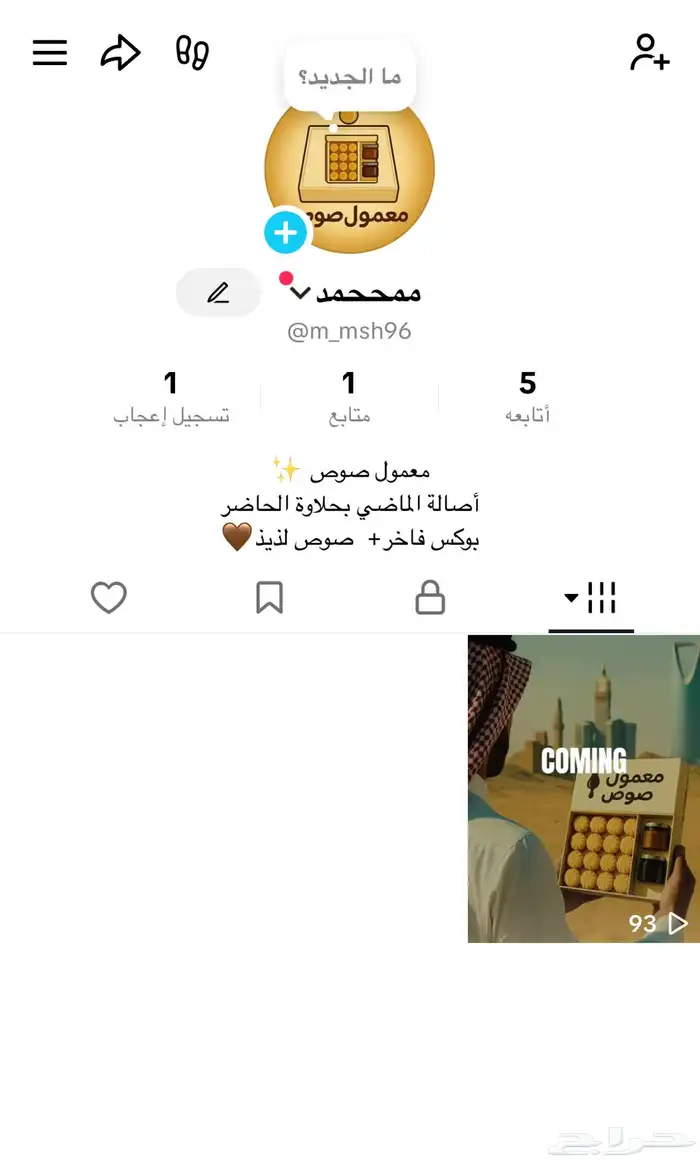Expand the account switcher arrow by the name
The height and width of the screenshot is (1163, 700).
pos(300,293)
